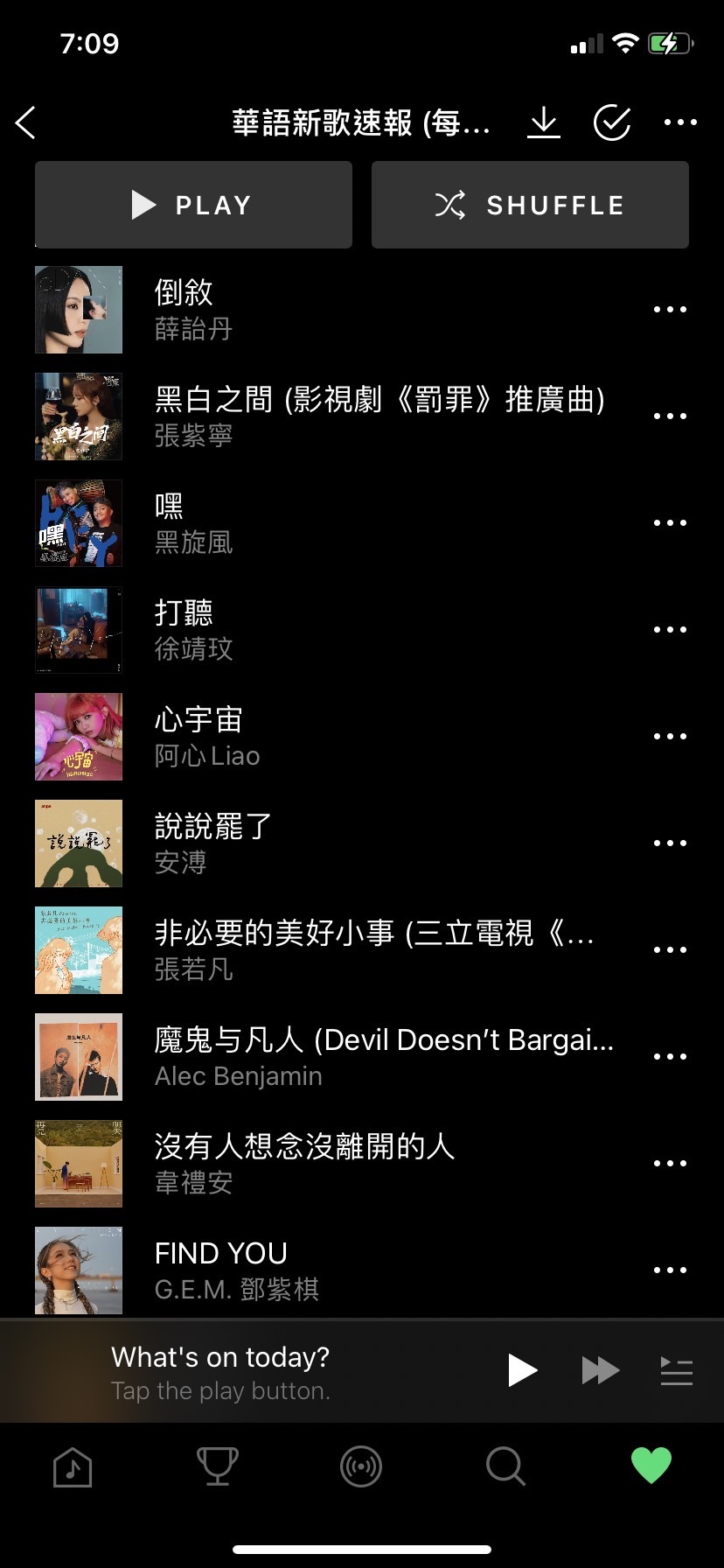Screen dimensions: 724x1568
Task: Open the play queue
Action: [676, 1370]
